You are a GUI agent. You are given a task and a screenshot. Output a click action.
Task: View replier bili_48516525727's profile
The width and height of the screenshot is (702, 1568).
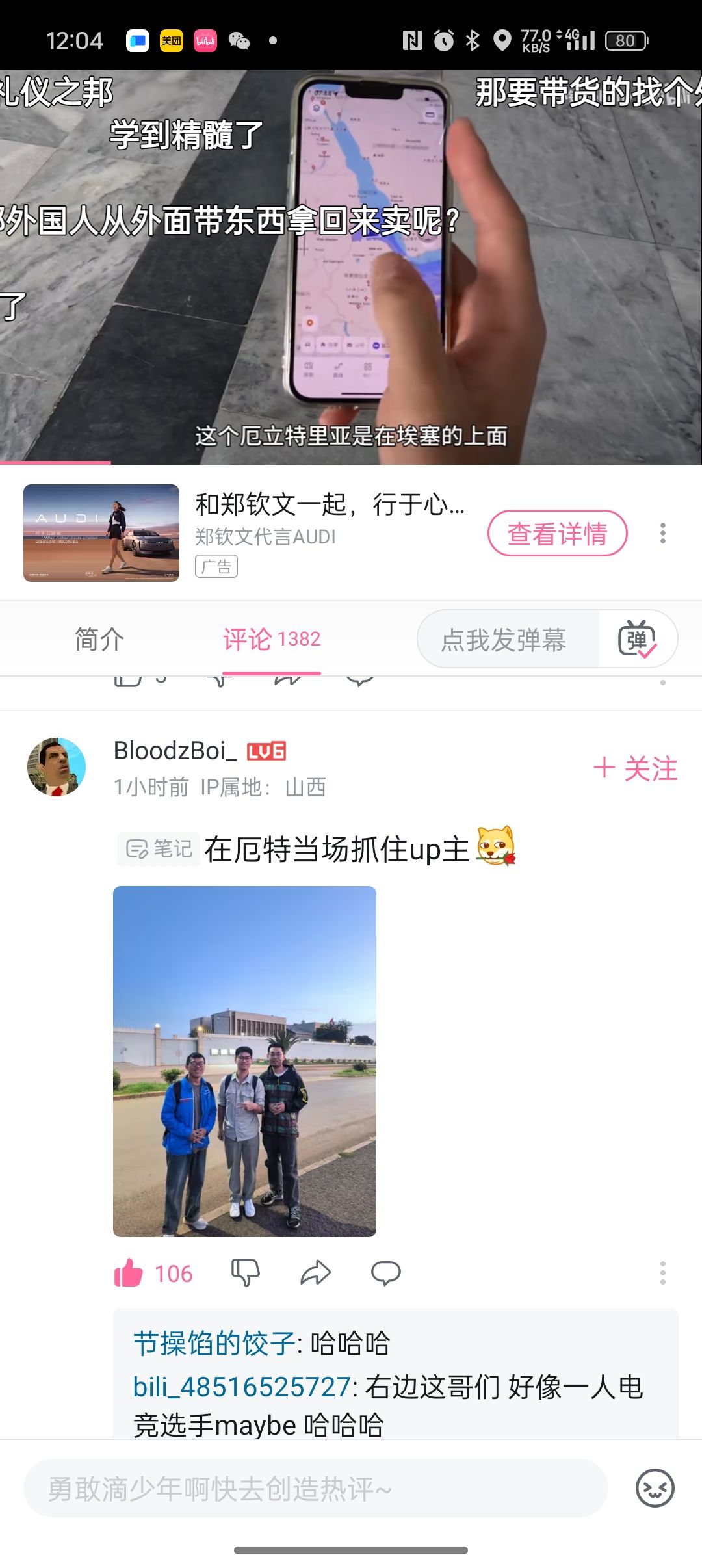point(241,1387)
